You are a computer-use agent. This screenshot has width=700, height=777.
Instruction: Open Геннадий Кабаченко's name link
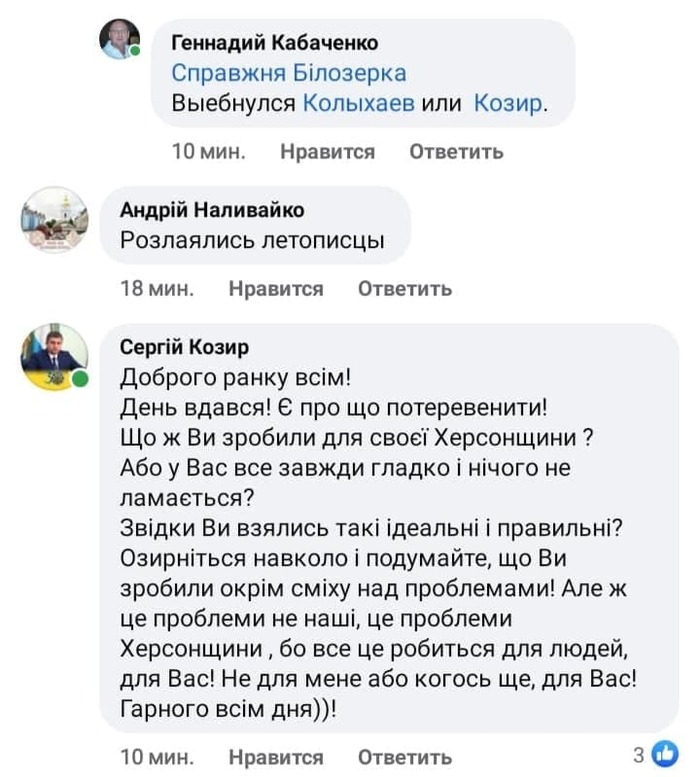coord(275,43)
